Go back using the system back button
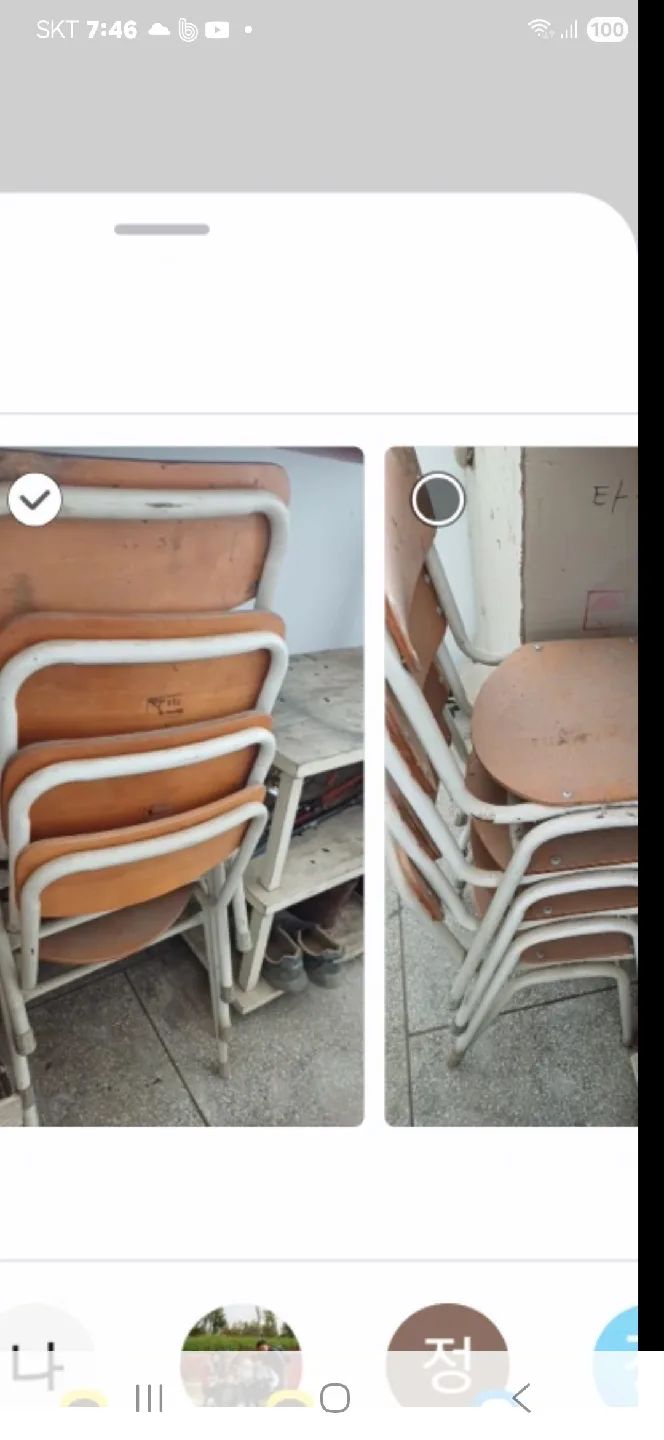The height and width of the screenshot is (1440, 664). tap(521, 1398)
